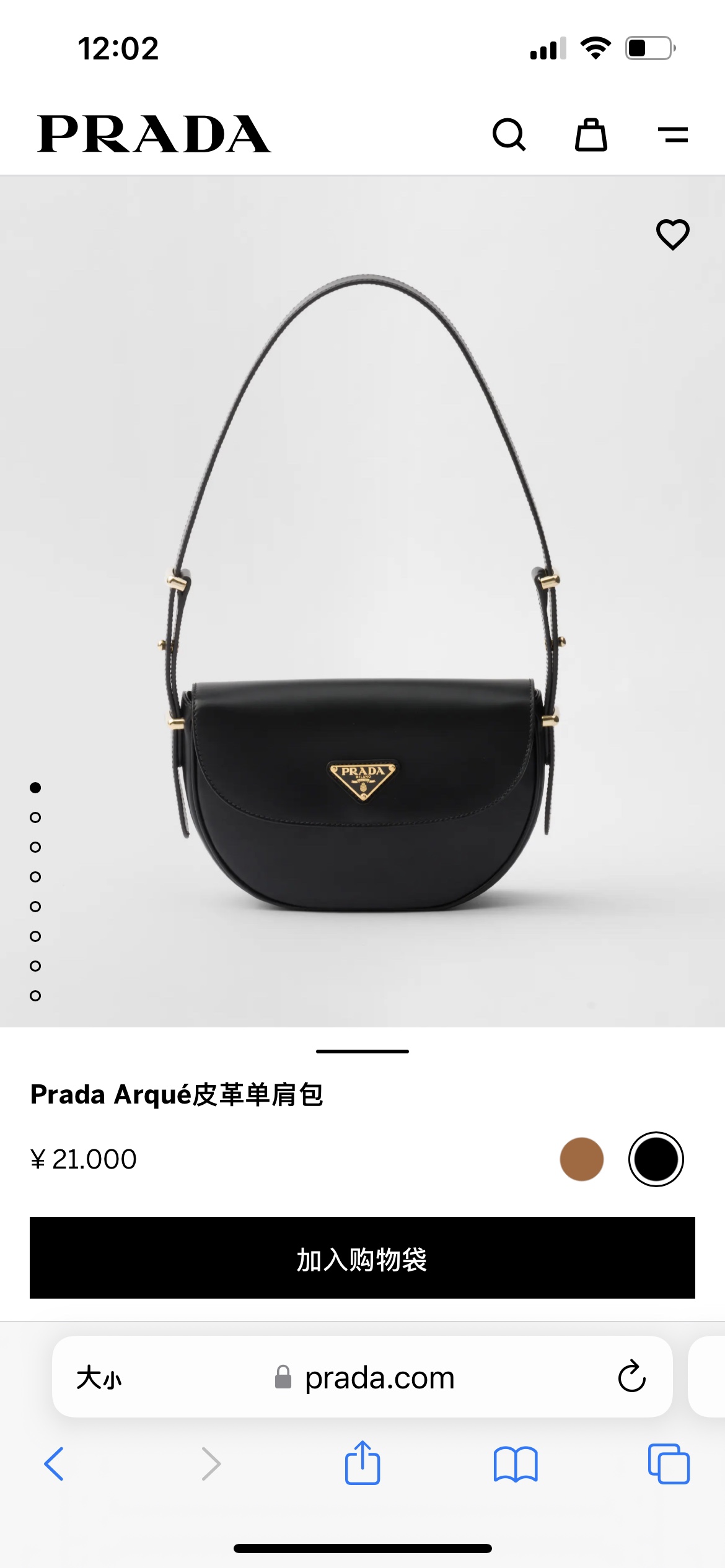This screenshot has width=725, height=1568.
Task: Tap the Prada logo to go home
Action: [x=154, y=134]
